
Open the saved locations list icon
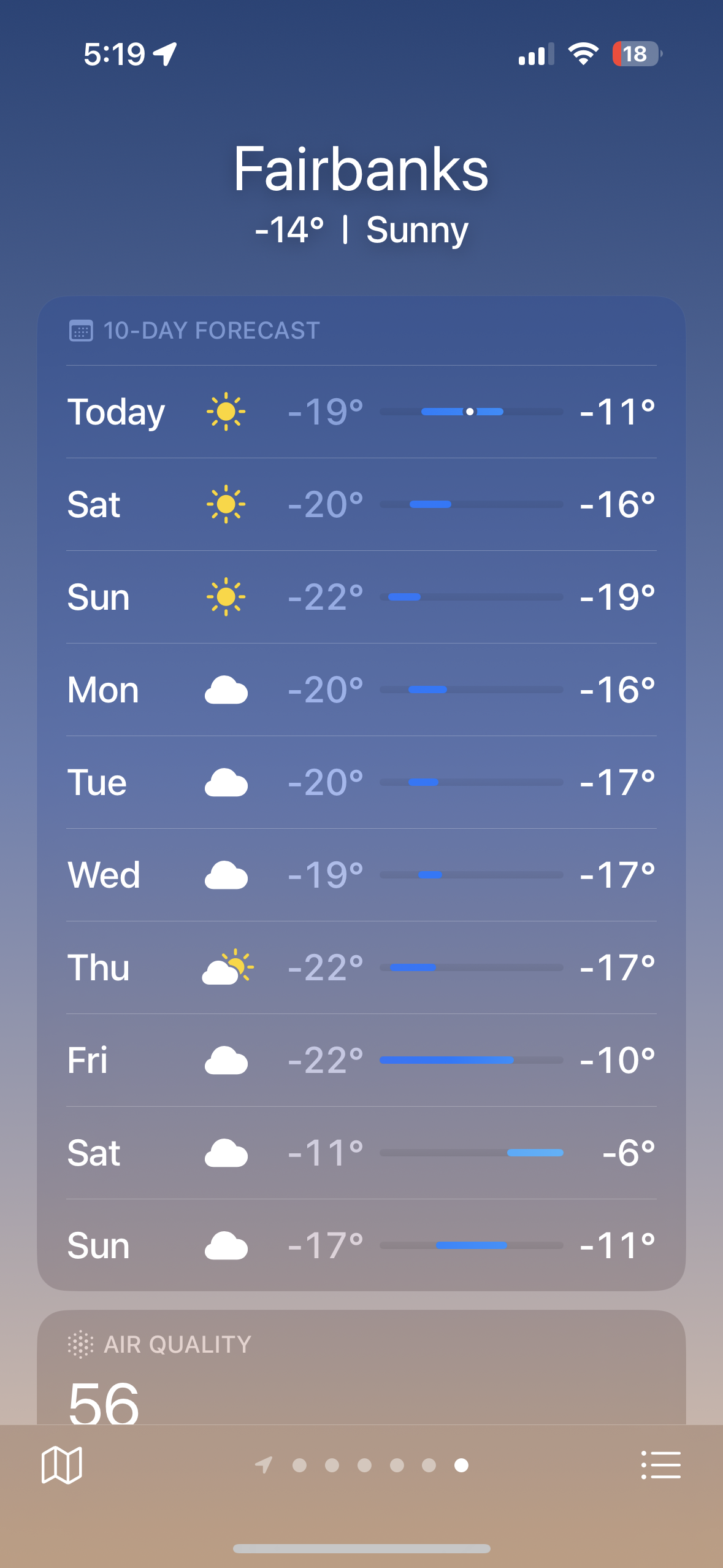pyautogui.click(x=660, y=1465)
